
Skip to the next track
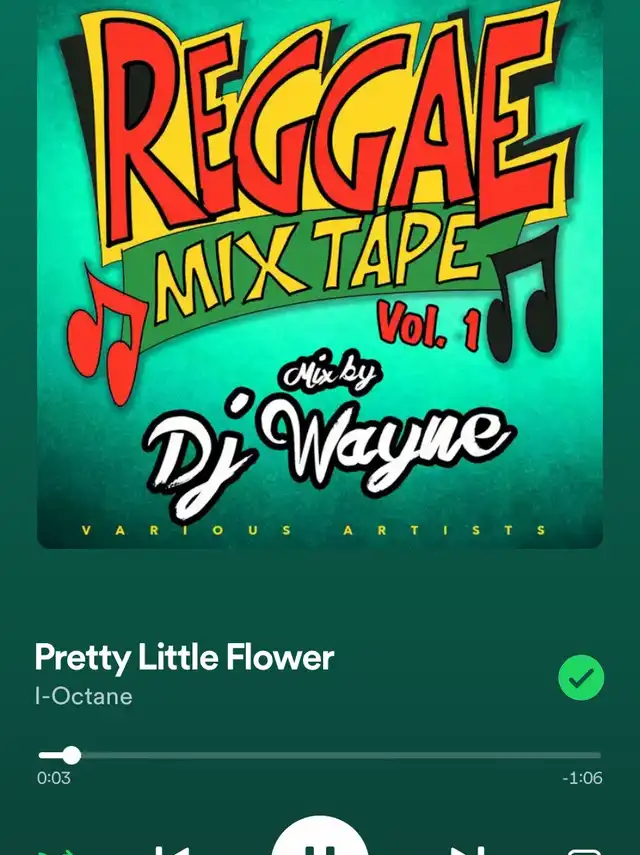468,849
